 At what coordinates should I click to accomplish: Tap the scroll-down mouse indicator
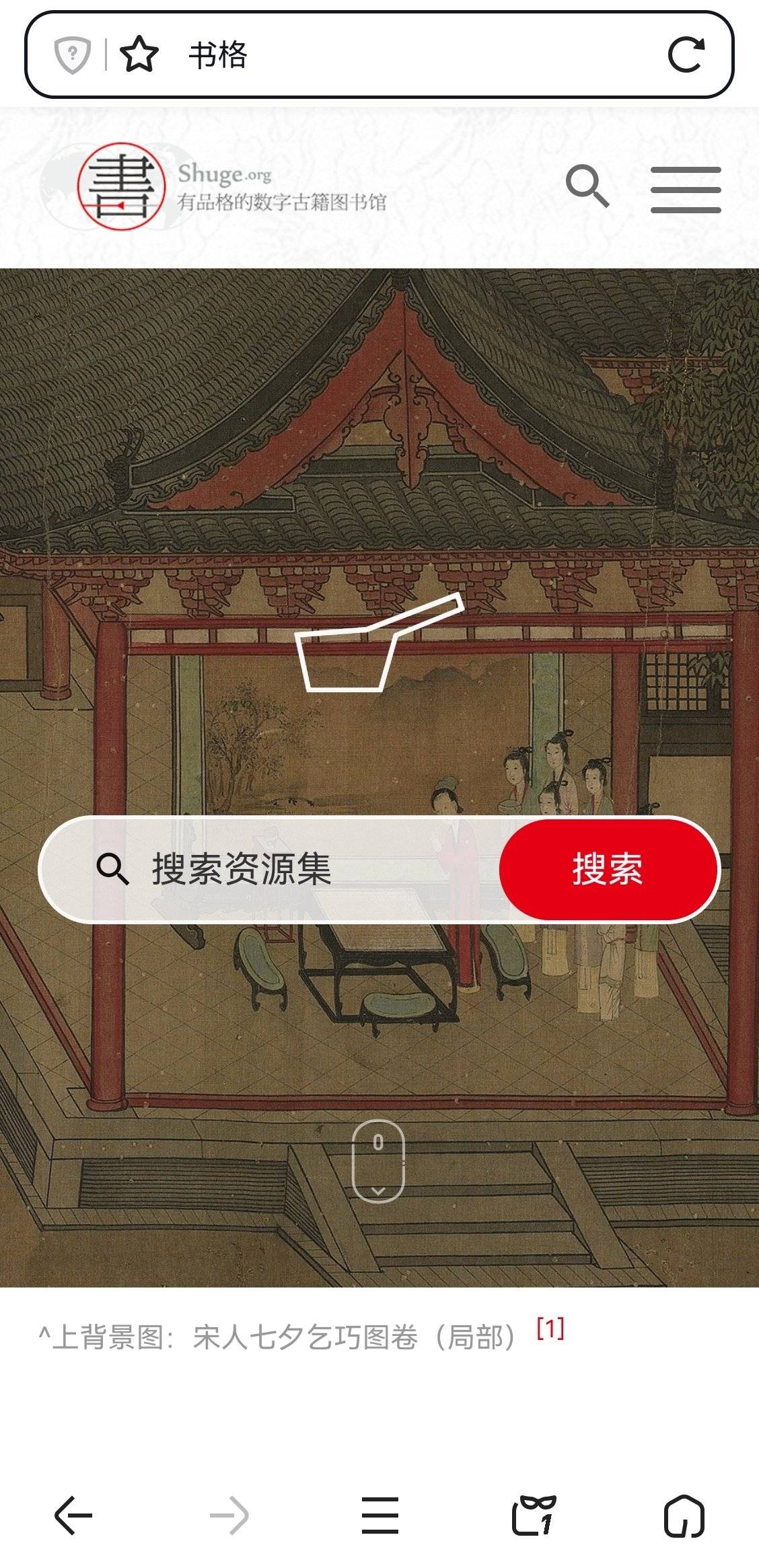(378, 1160)
